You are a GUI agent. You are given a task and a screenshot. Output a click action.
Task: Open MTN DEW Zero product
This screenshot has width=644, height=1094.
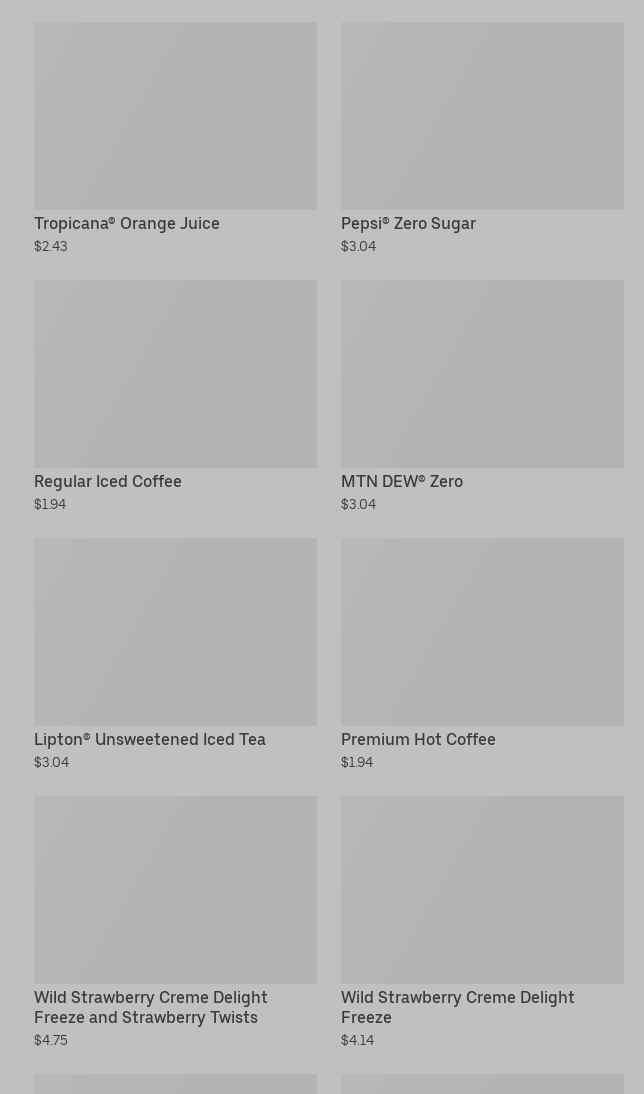click(x=482, y=395)
